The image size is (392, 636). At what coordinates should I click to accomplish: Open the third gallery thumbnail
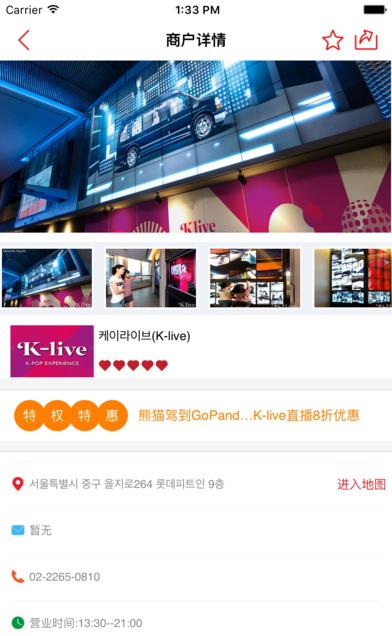255,278
